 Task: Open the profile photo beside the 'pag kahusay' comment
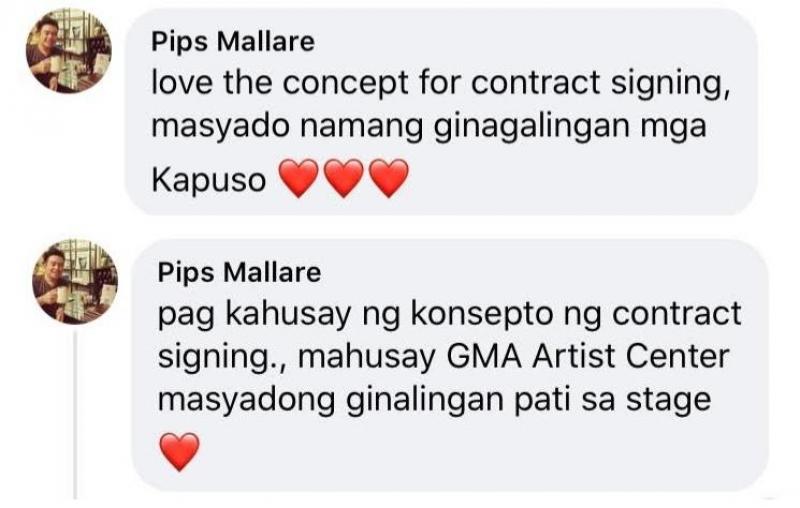click(x=75, y=282)
